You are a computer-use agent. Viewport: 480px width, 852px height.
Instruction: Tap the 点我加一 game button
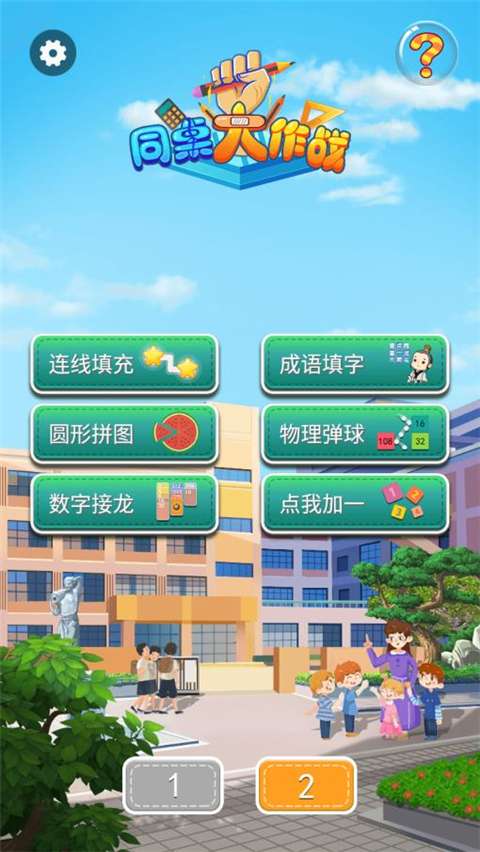(356, 504)
